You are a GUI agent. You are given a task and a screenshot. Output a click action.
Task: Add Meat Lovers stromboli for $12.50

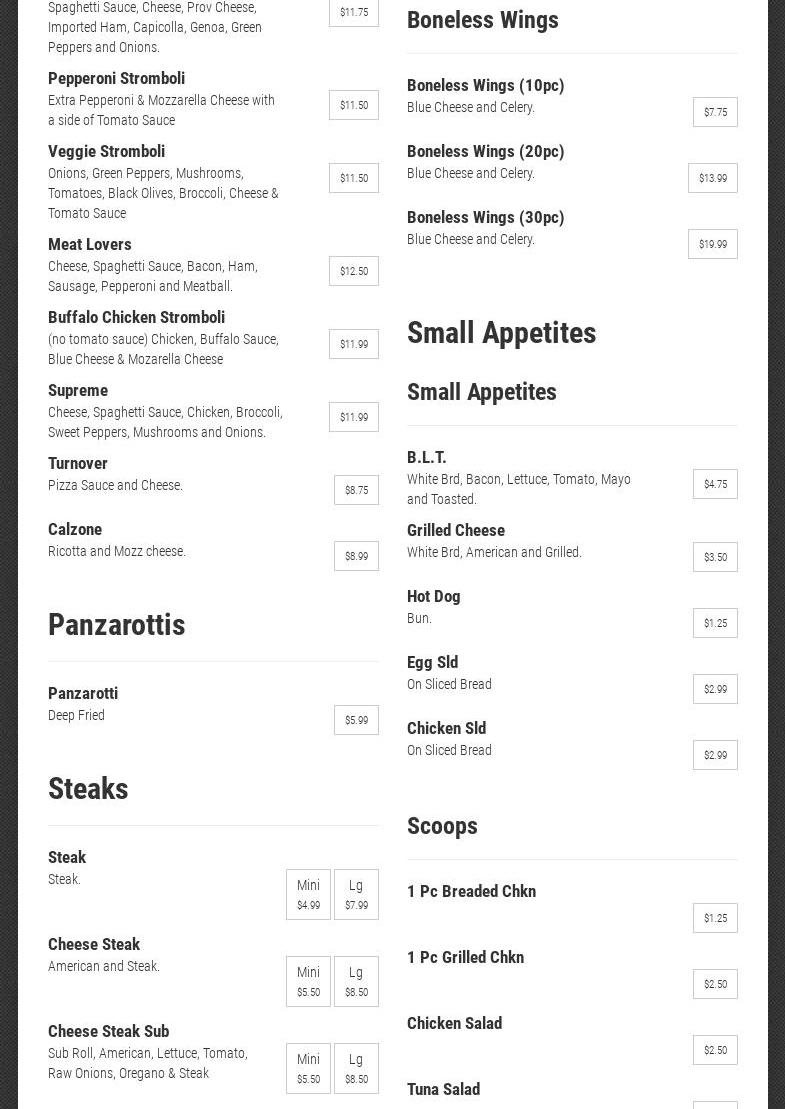[353, 271]
